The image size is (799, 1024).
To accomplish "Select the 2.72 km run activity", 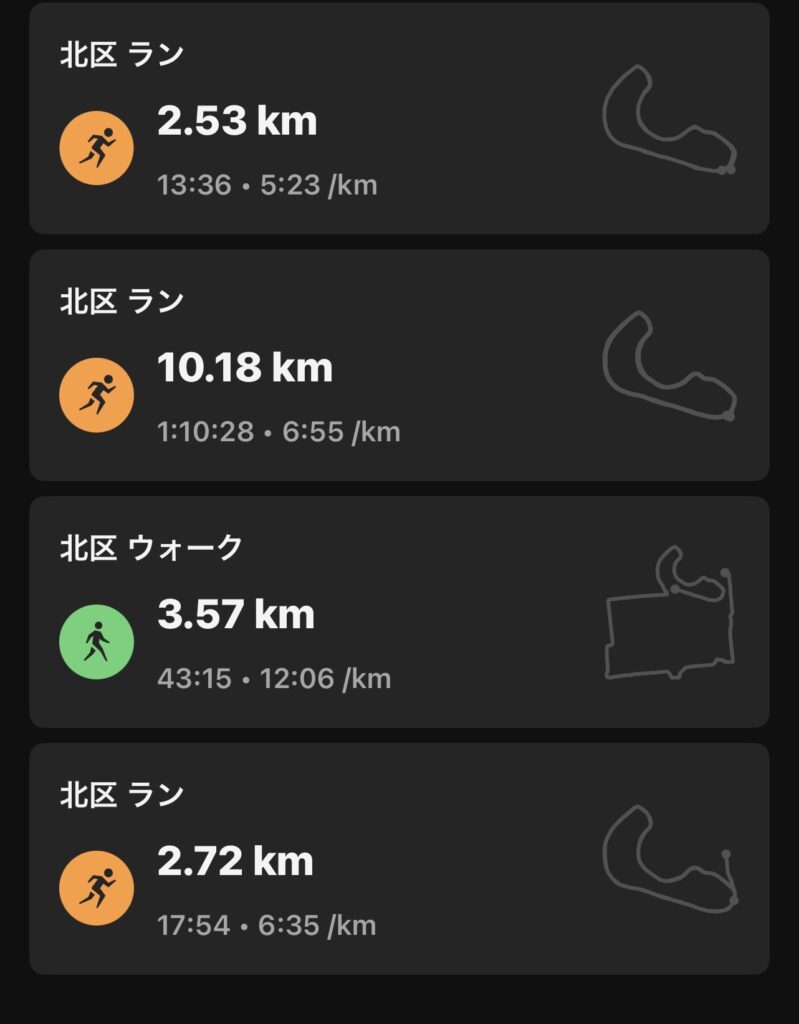I will click(x=398, y=858).
